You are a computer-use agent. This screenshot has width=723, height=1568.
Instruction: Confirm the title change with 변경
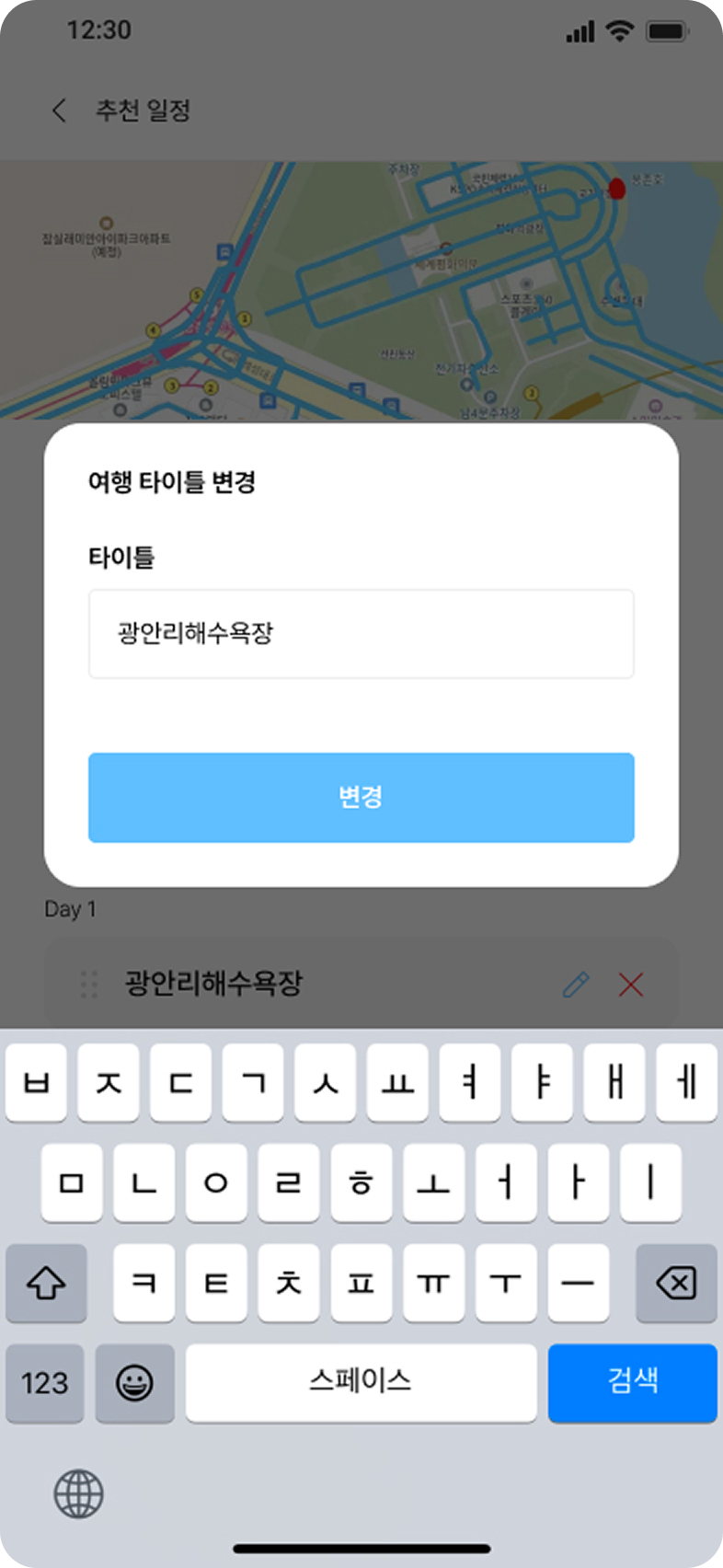(x=361, y=797)
